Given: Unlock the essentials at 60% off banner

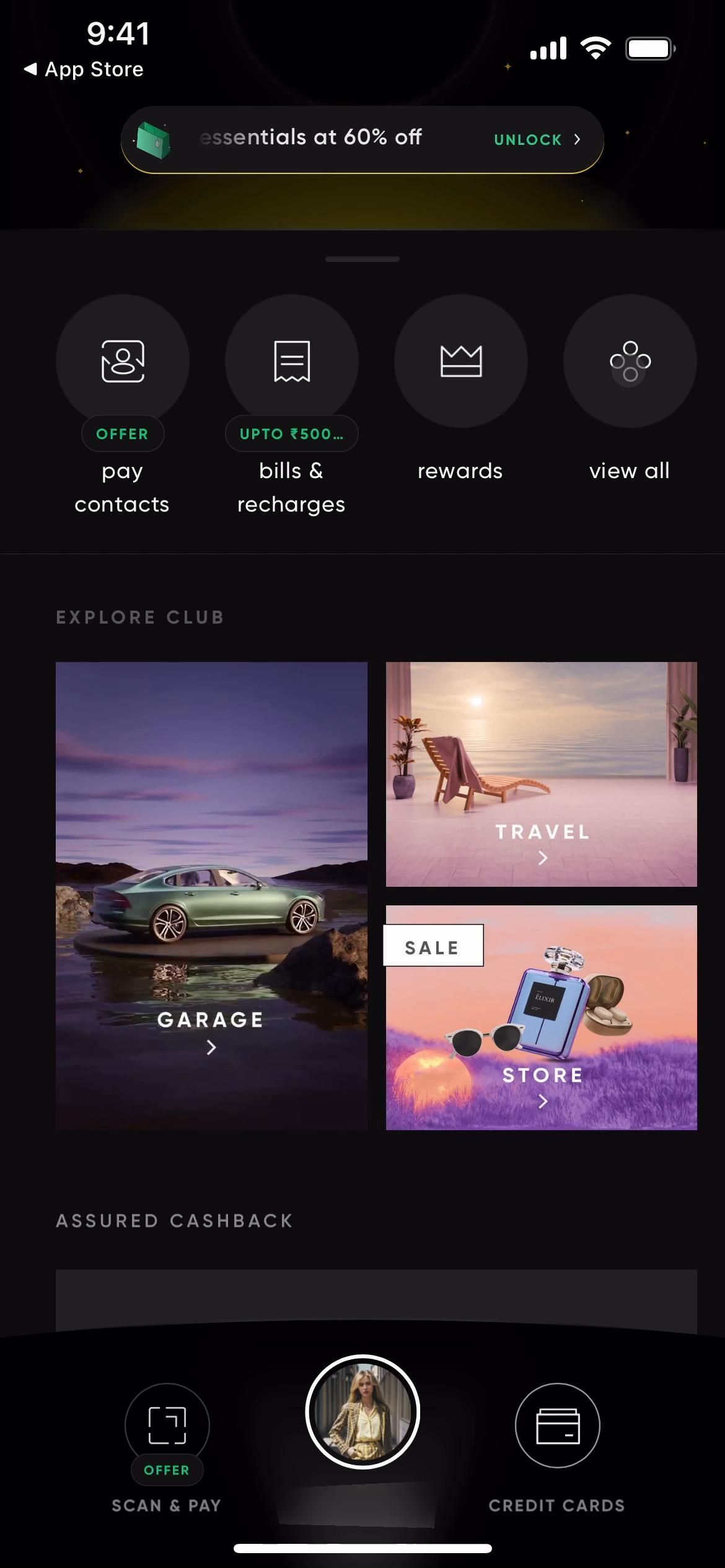Looking at the screenshot, I should click(x=537, y=139).
